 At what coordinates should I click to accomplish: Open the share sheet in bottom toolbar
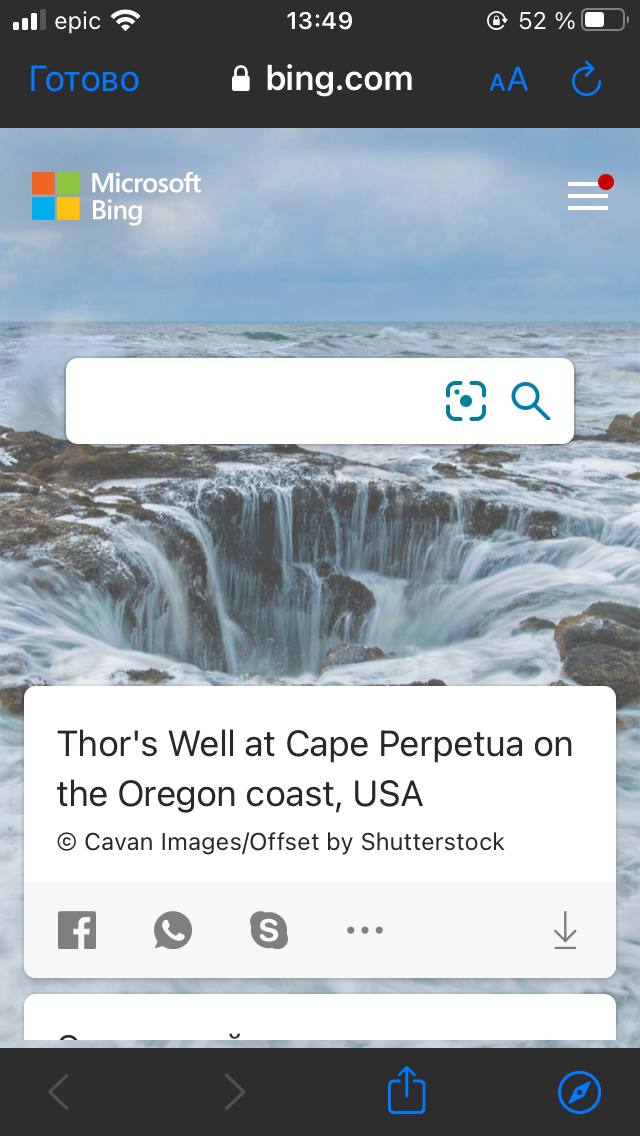[406, 1089]
